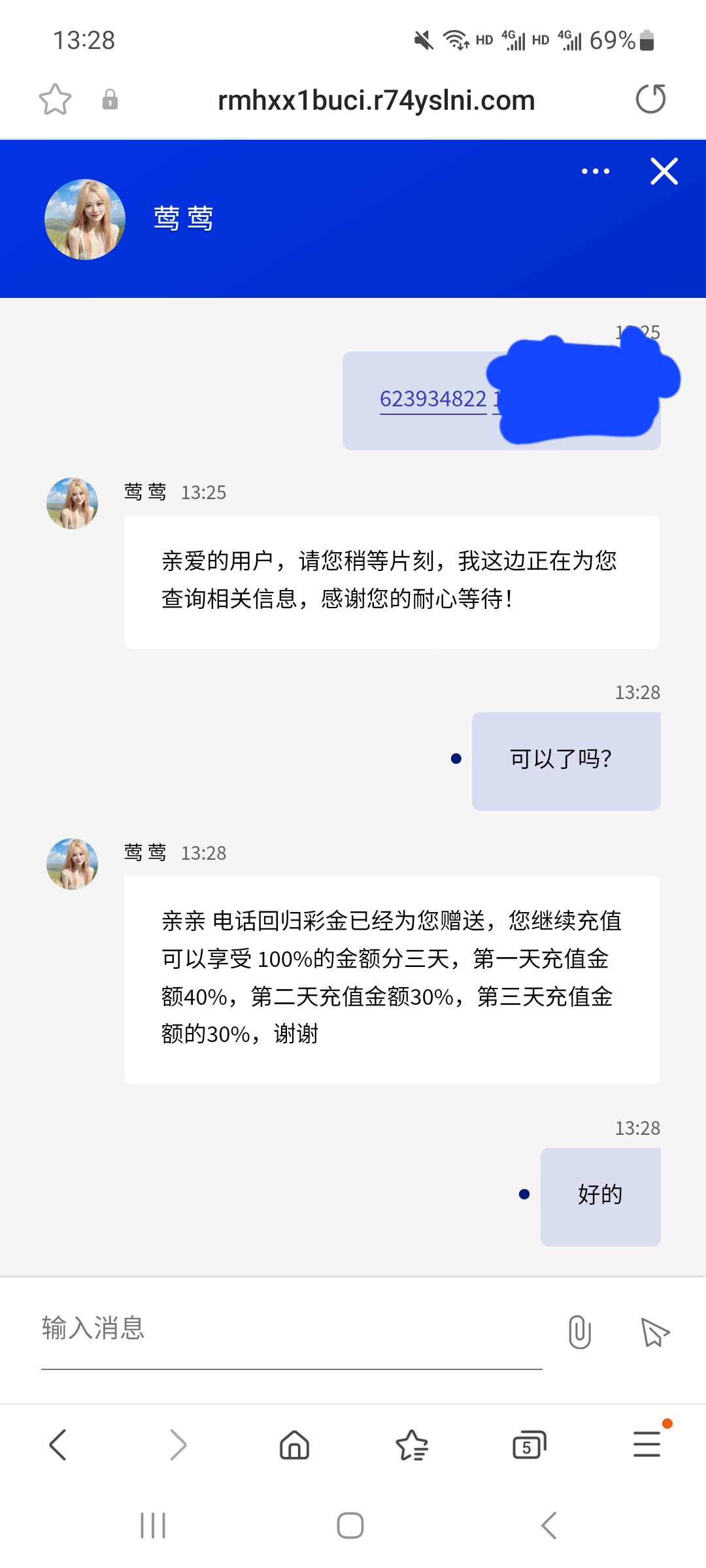Tap the attachment paperclip icon

(x=580, y=1331)
